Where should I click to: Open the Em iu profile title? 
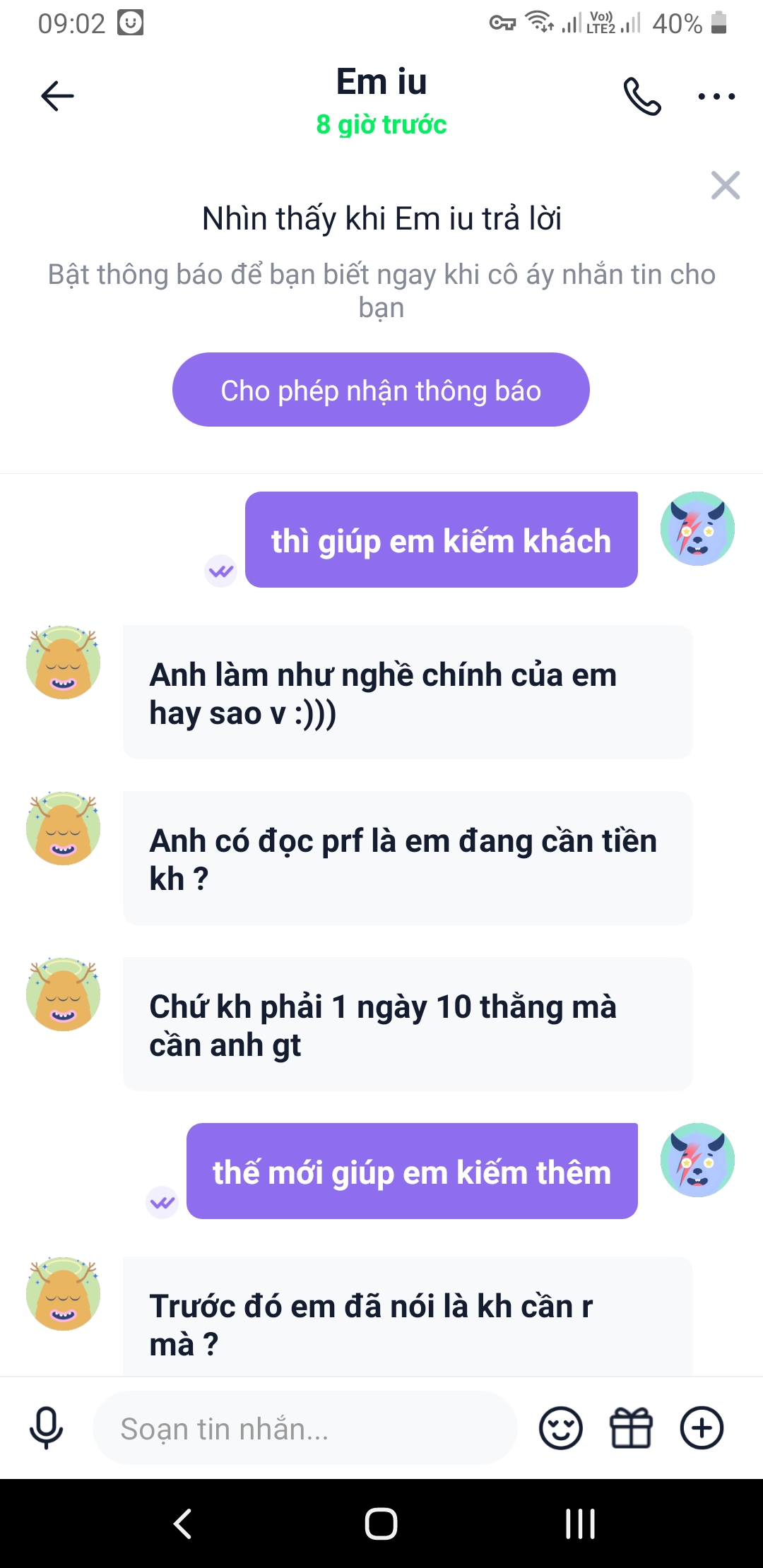381,82
